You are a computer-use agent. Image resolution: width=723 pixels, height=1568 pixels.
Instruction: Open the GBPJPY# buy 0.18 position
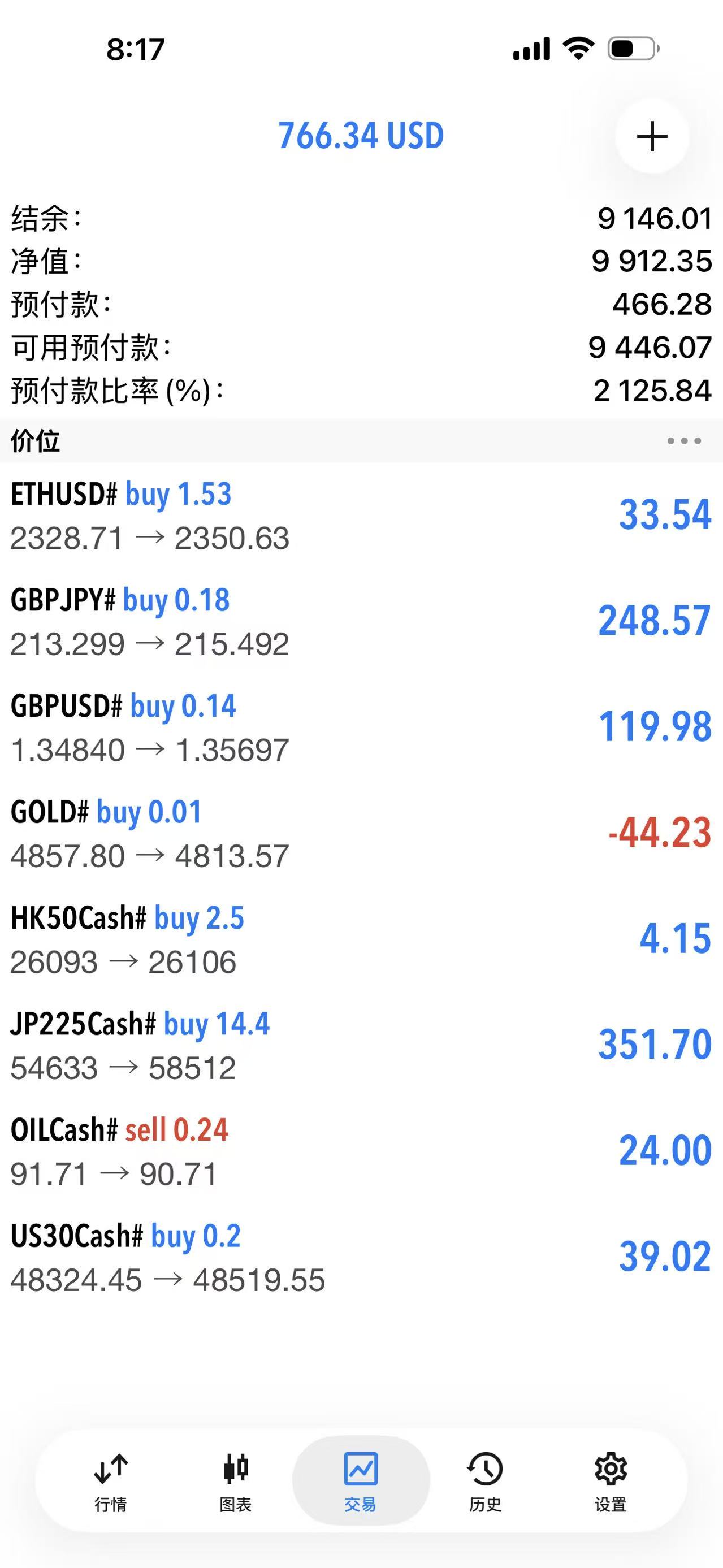(x=362, y=621)
